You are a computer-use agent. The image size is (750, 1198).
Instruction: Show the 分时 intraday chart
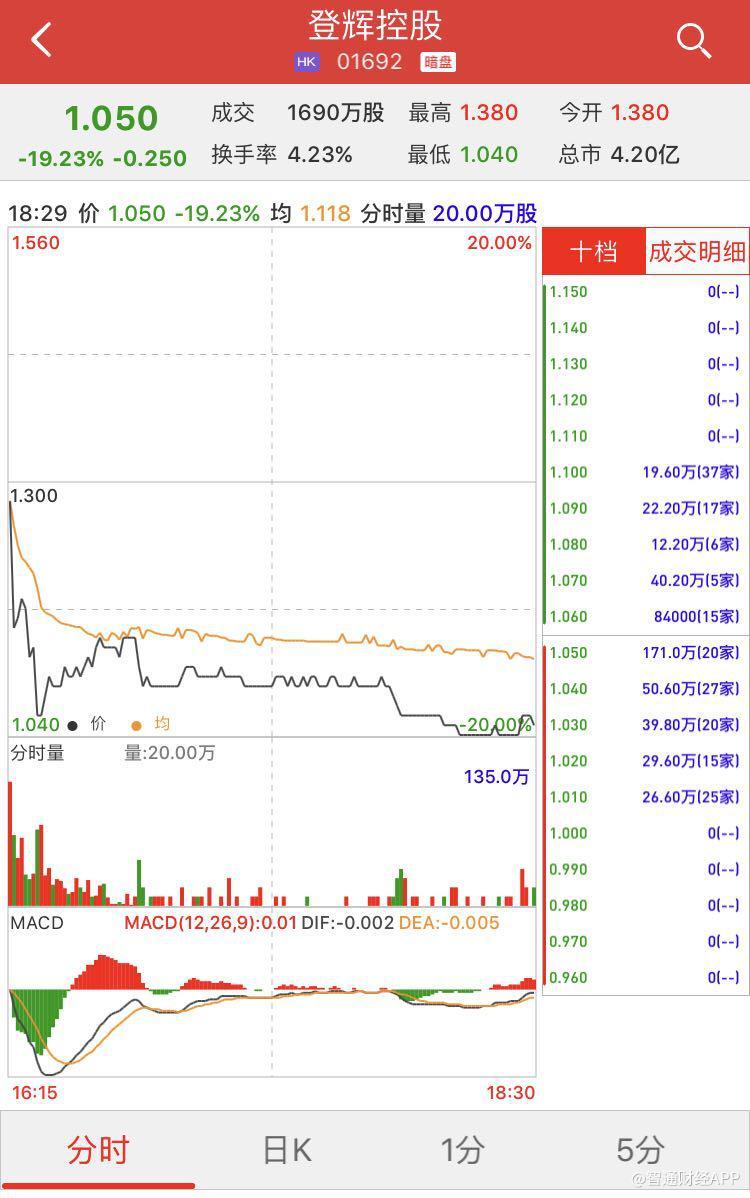tap(98, 1150)
